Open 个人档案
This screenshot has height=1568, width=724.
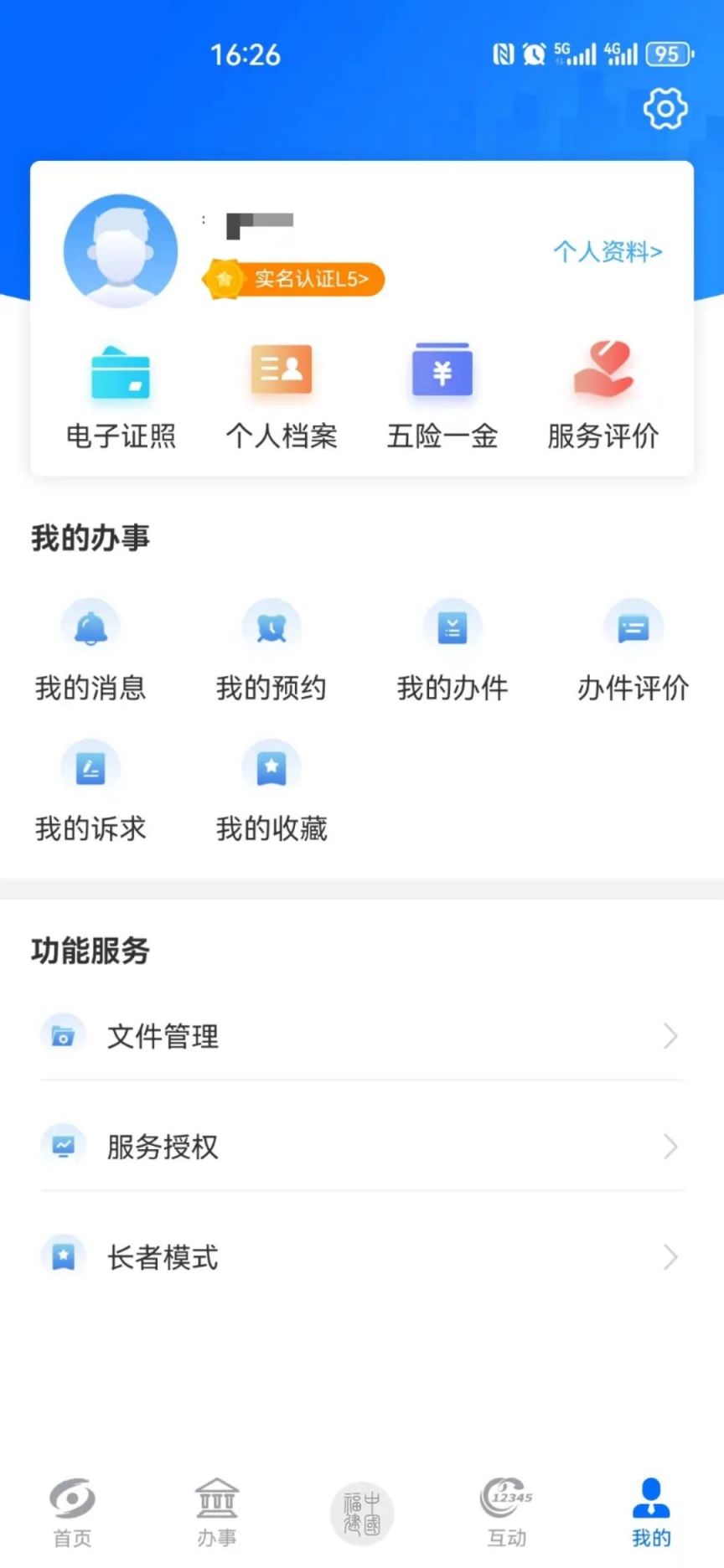(x=282, y=396)
